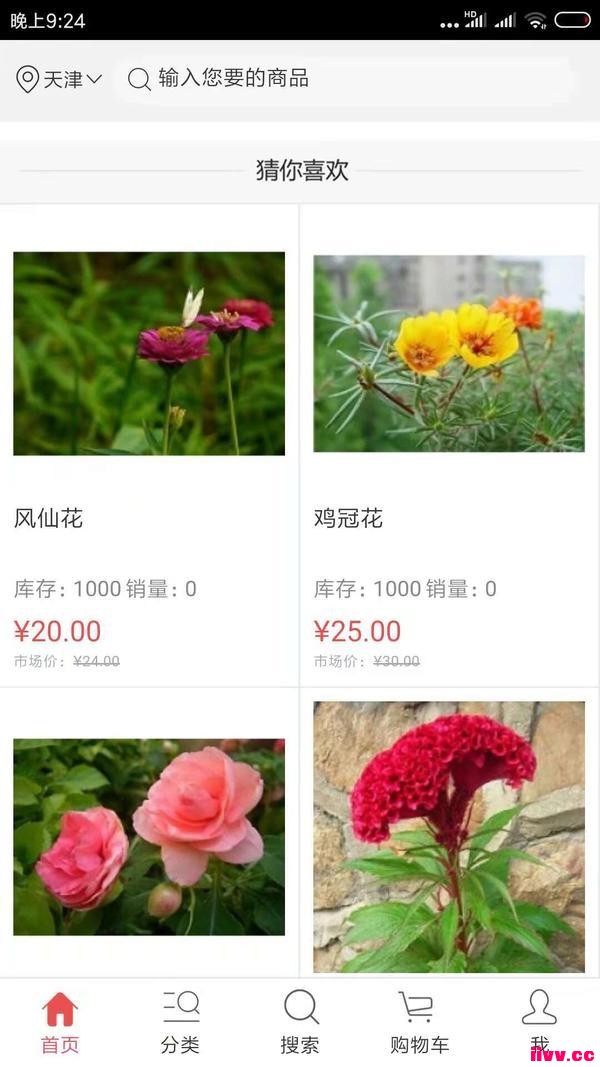View the pink rose-like flower product
The height and width of the screenshot is (1067, 600).
pos(149,836)
